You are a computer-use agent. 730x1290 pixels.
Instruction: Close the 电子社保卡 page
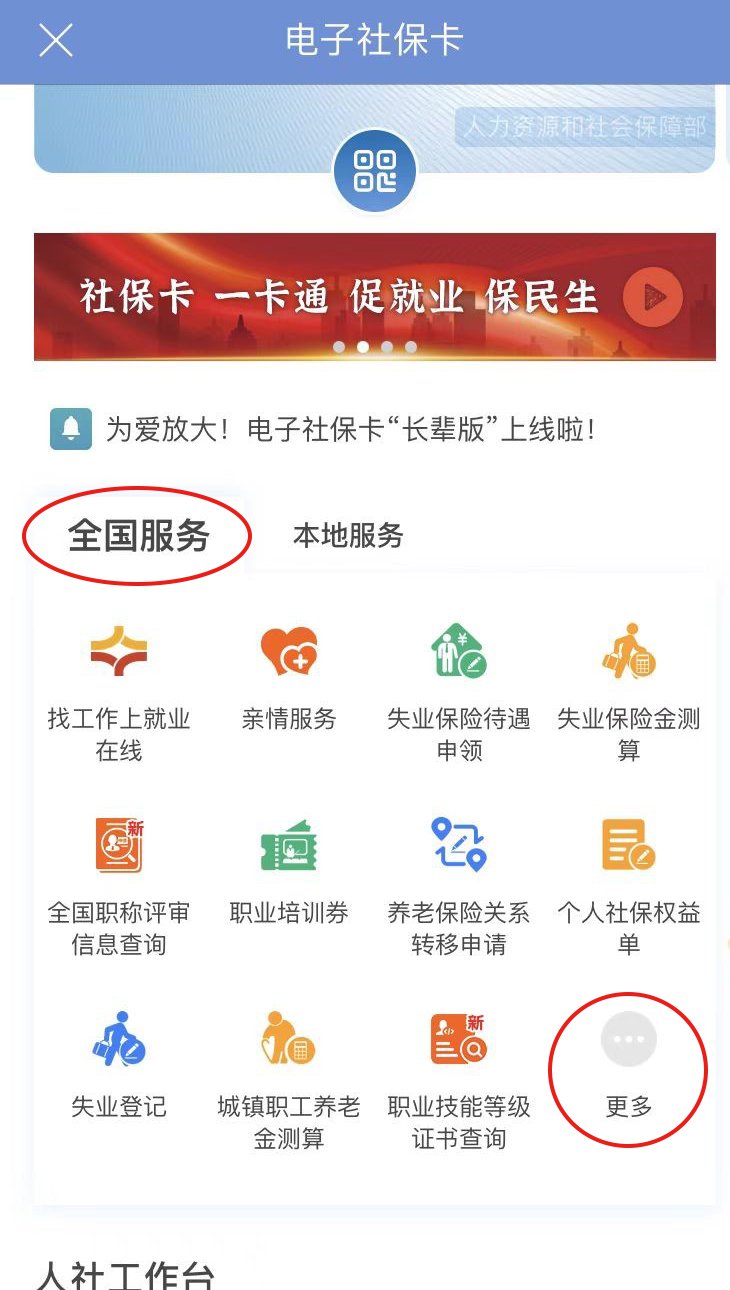click(x=55, y=41)
